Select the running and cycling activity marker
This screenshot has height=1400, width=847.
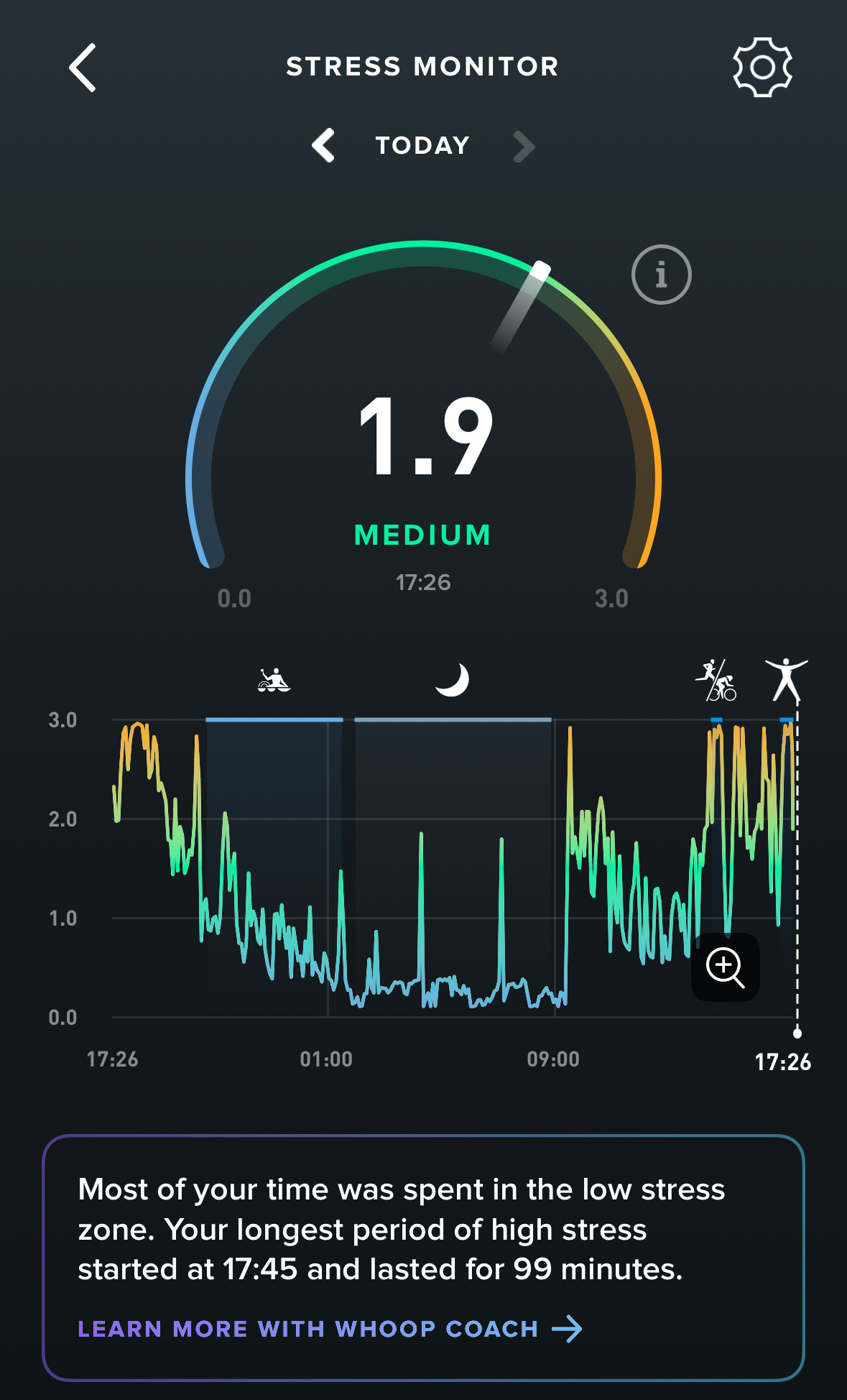716,680
